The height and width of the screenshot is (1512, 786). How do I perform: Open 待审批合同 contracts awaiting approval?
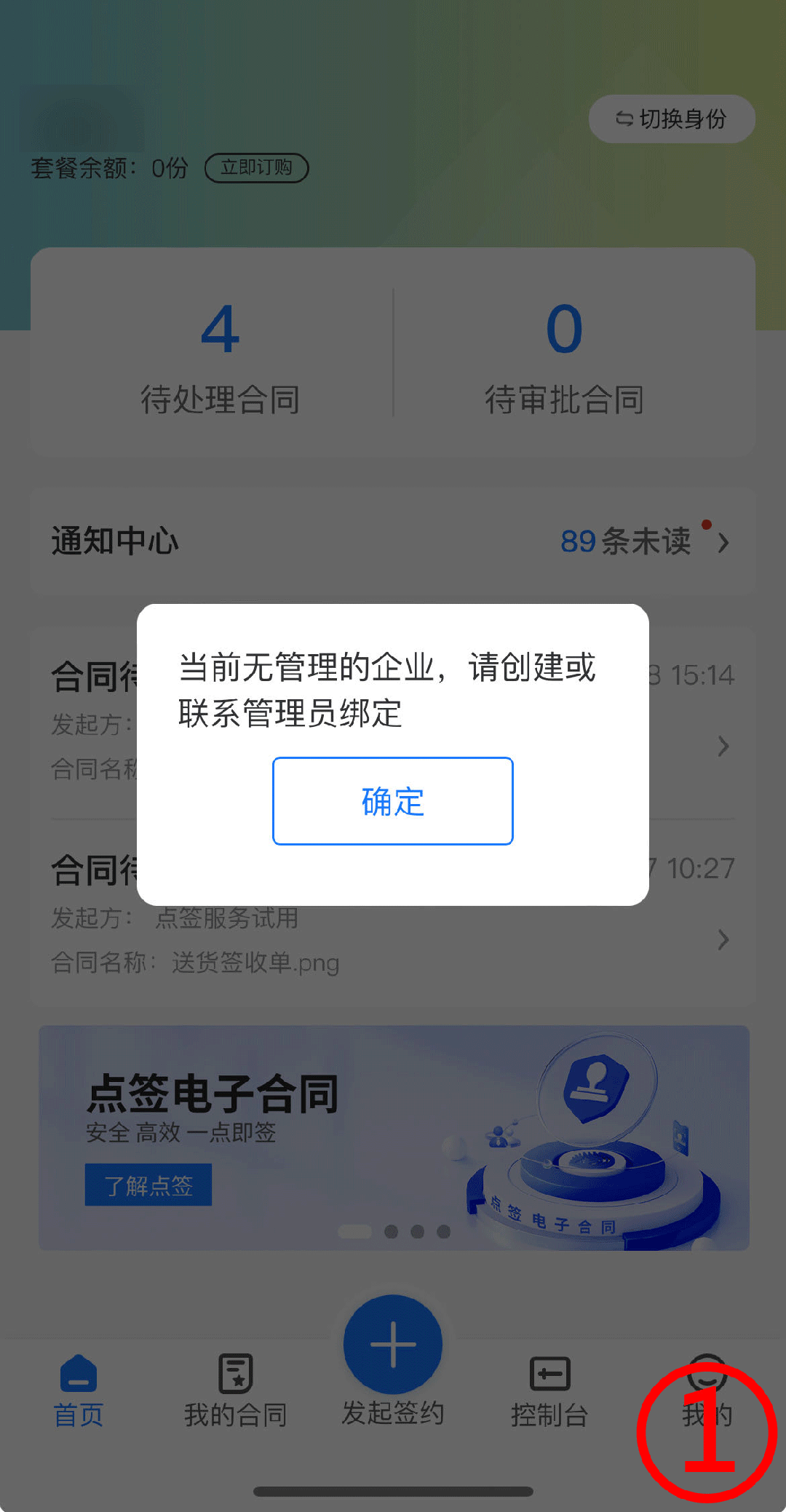coord(564,358)
